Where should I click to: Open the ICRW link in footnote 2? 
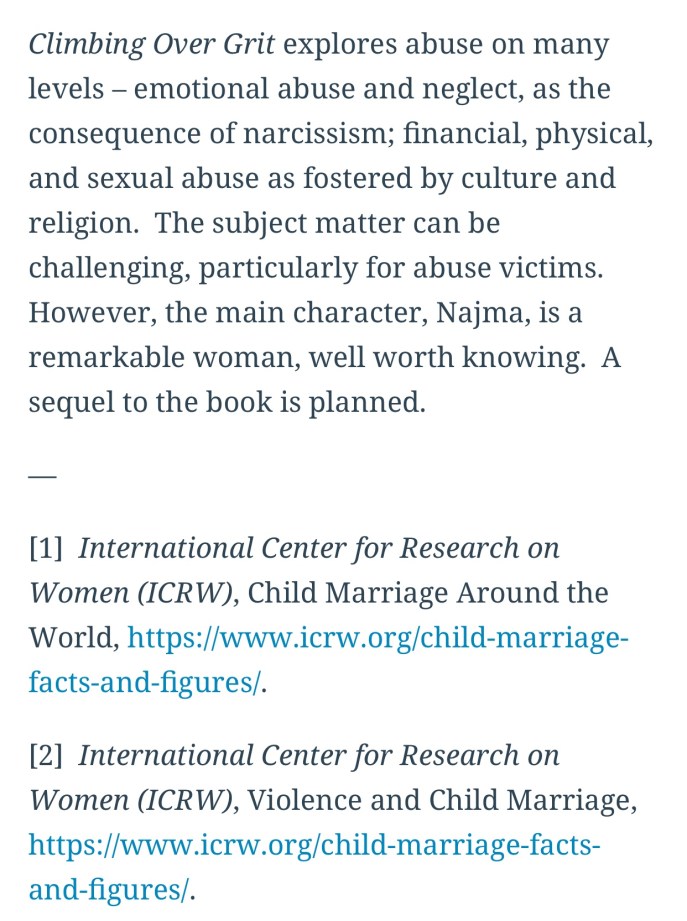click(314, 845)
